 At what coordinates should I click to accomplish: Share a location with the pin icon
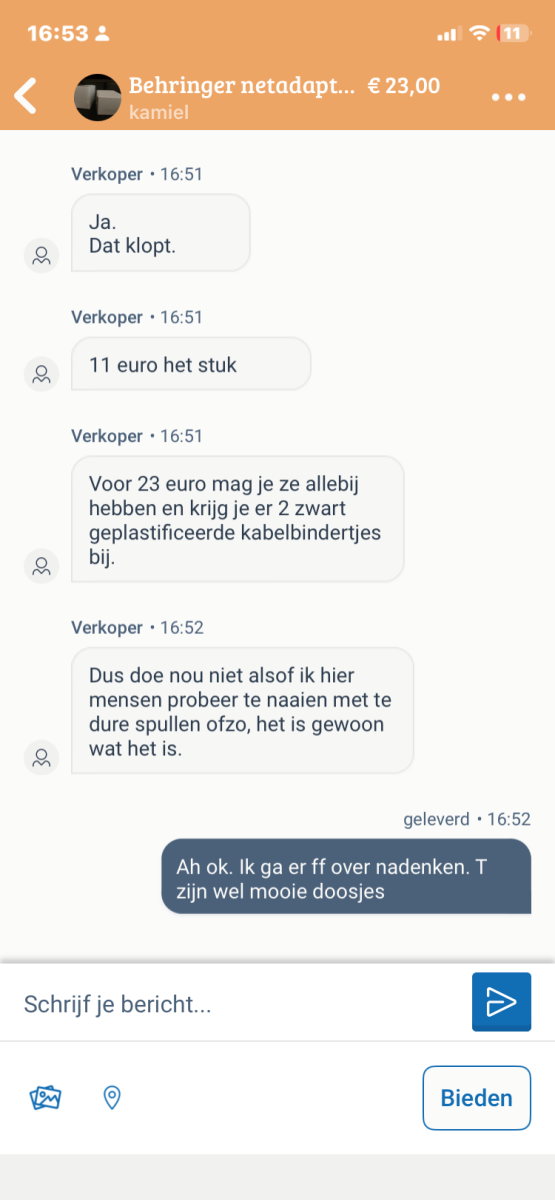pos(112,1098)
